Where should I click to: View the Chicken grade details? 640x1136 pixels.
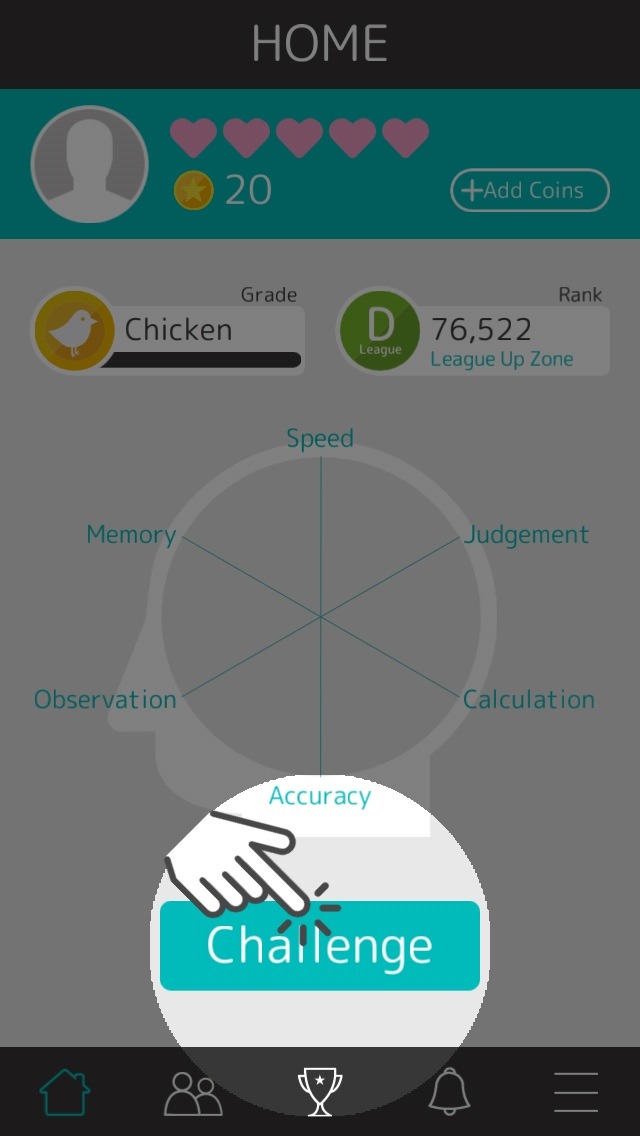pyautogui.click(x=170, y=331)
